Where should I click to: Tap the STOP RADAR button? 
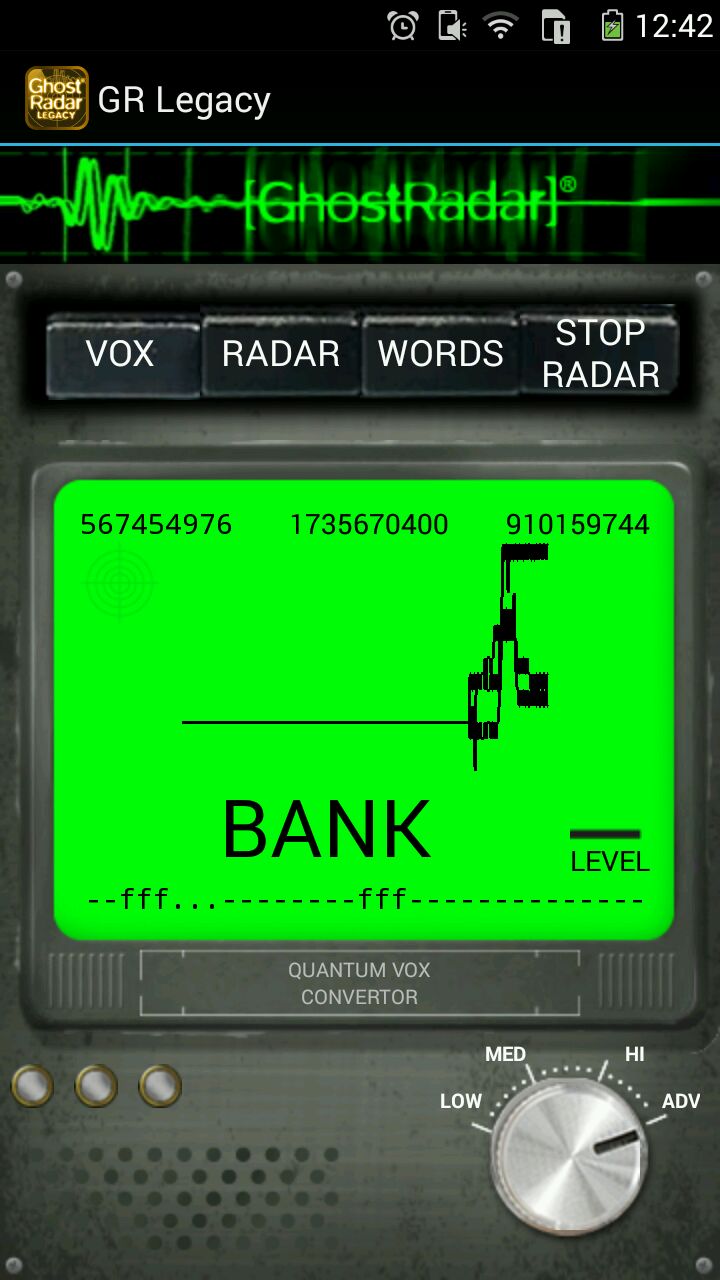pyautogui.click(x=600, y=354)
